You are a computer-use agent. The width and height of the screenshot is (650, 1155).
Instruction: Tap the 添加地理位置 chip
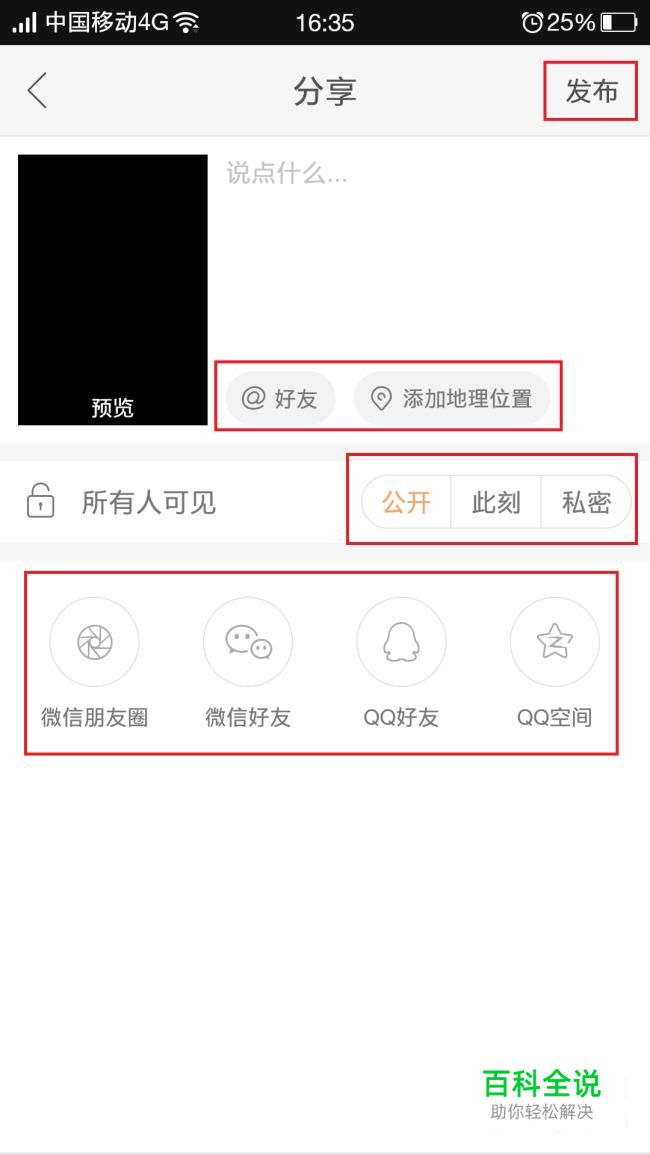pos(452,399)
